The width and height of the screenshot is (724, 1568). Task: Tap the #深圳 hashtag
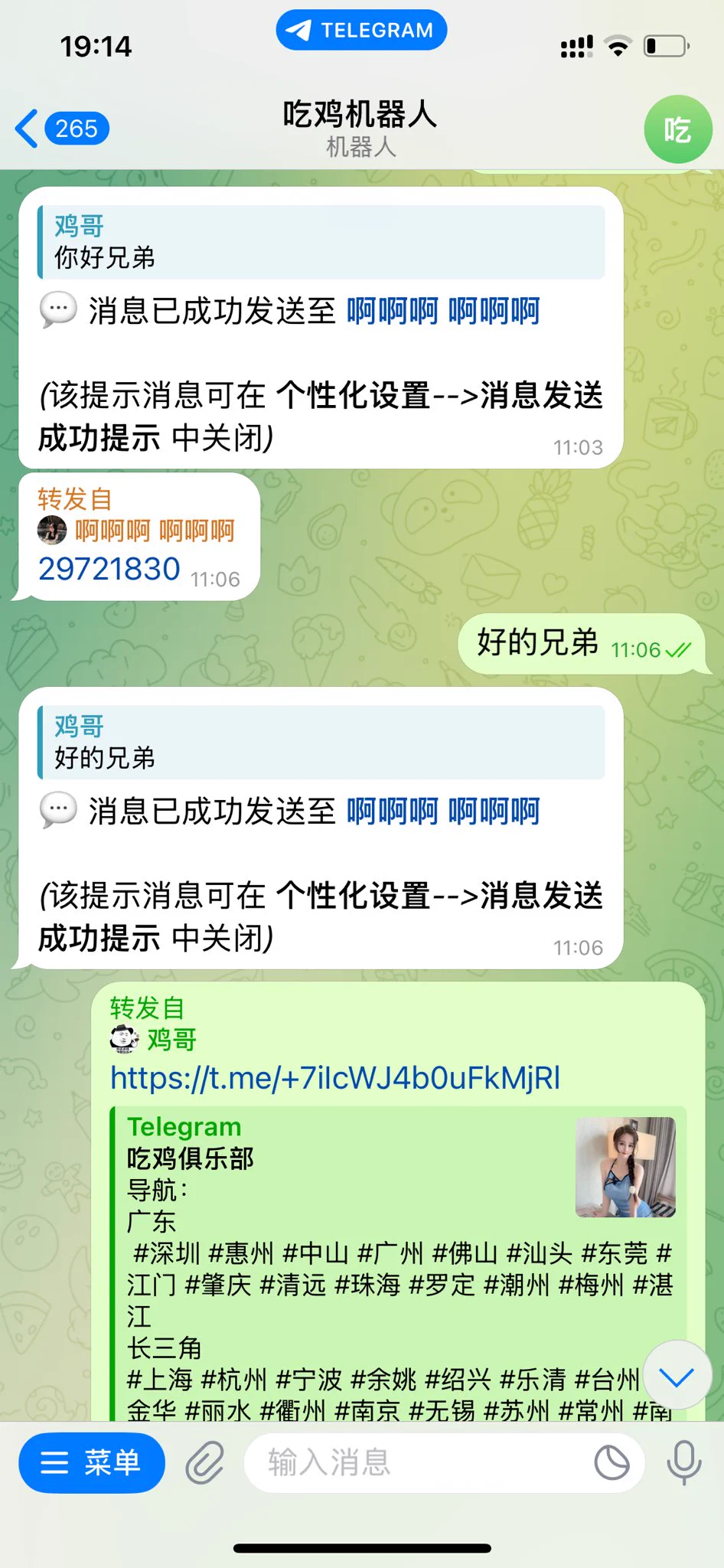[x=166, y=1254]
